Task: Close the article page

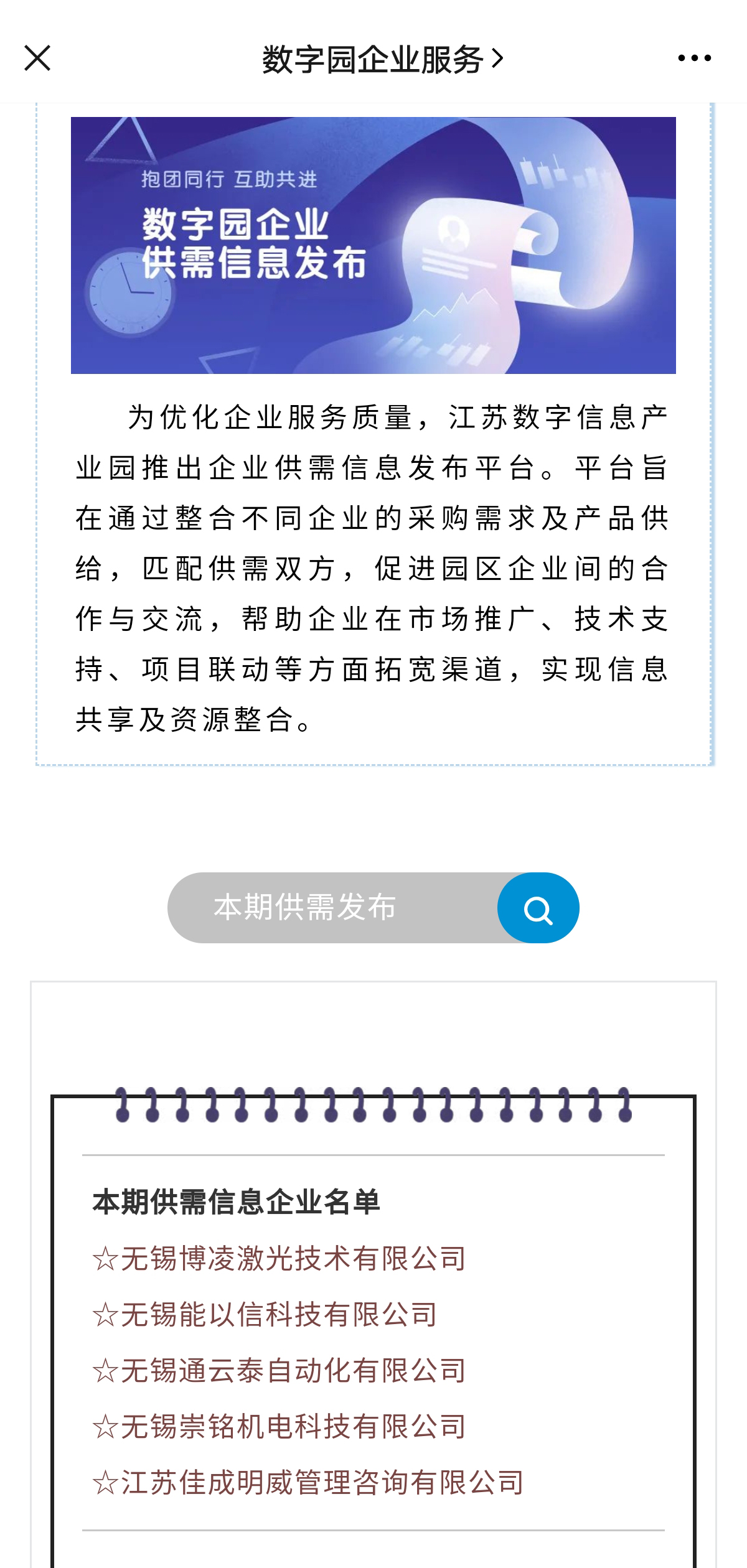Action: pyautogui.click(x=37, y=58)
